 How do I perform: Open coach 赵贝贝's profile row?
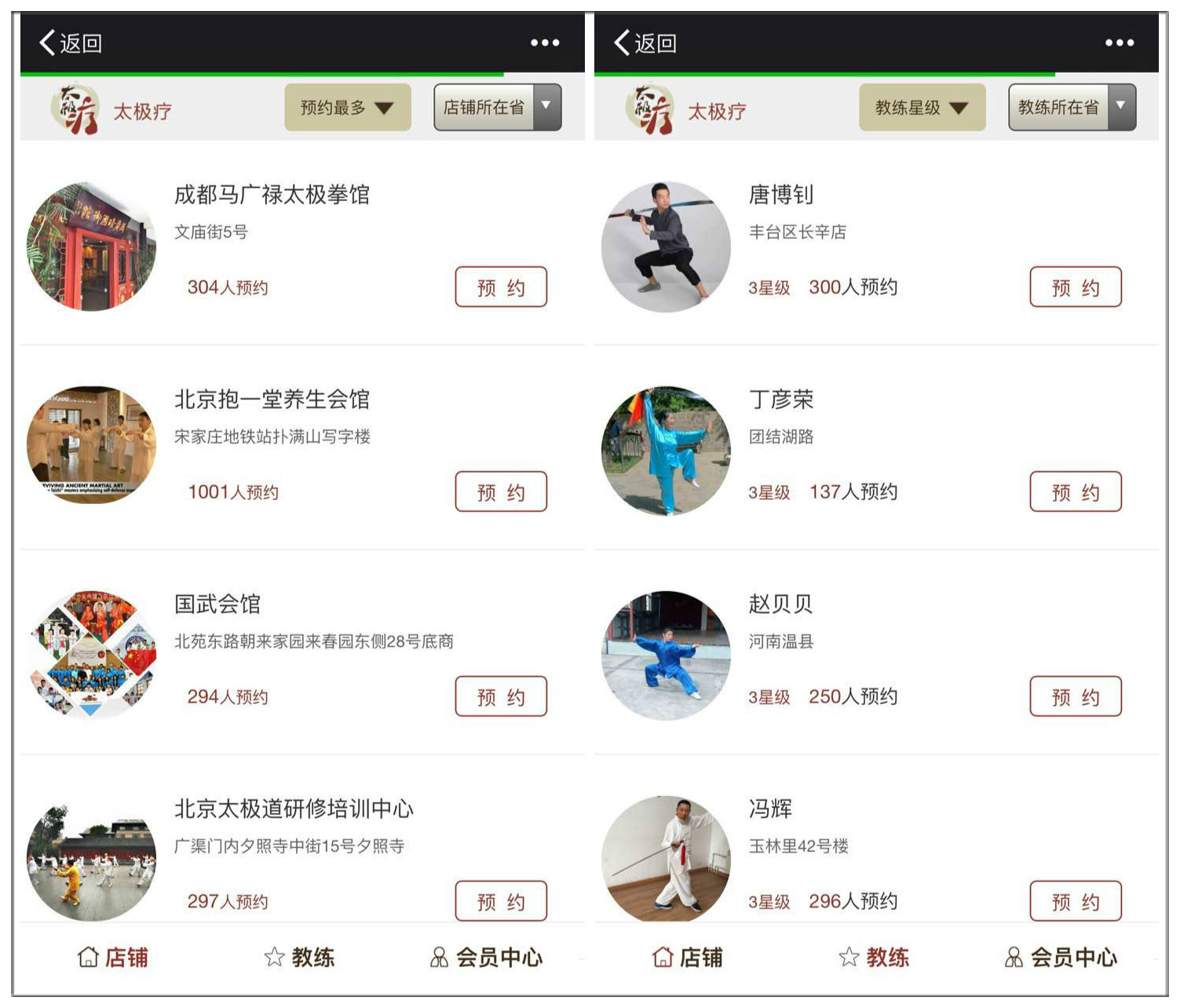780,604
